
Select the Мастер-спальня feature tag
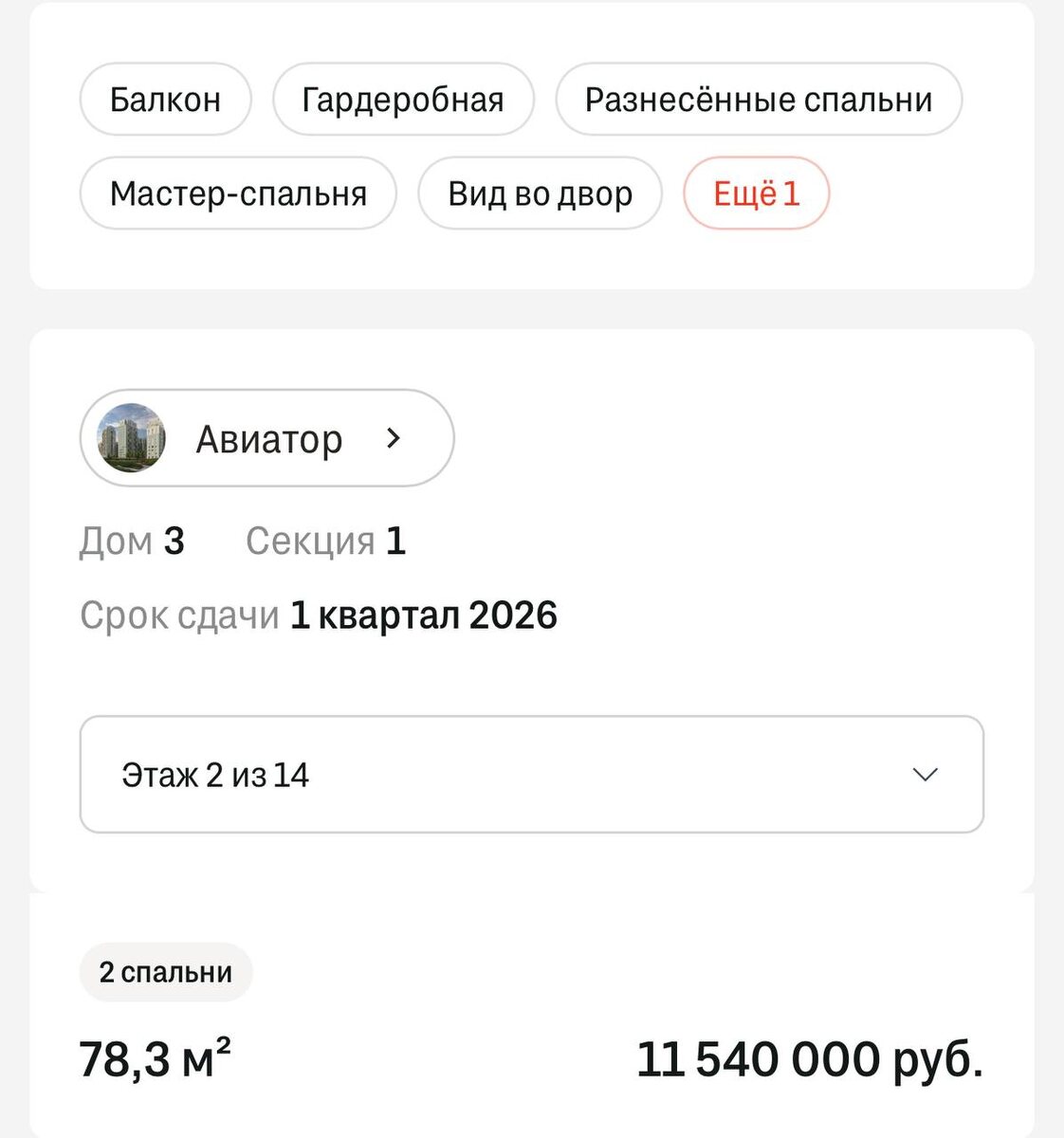click(240, 193)
